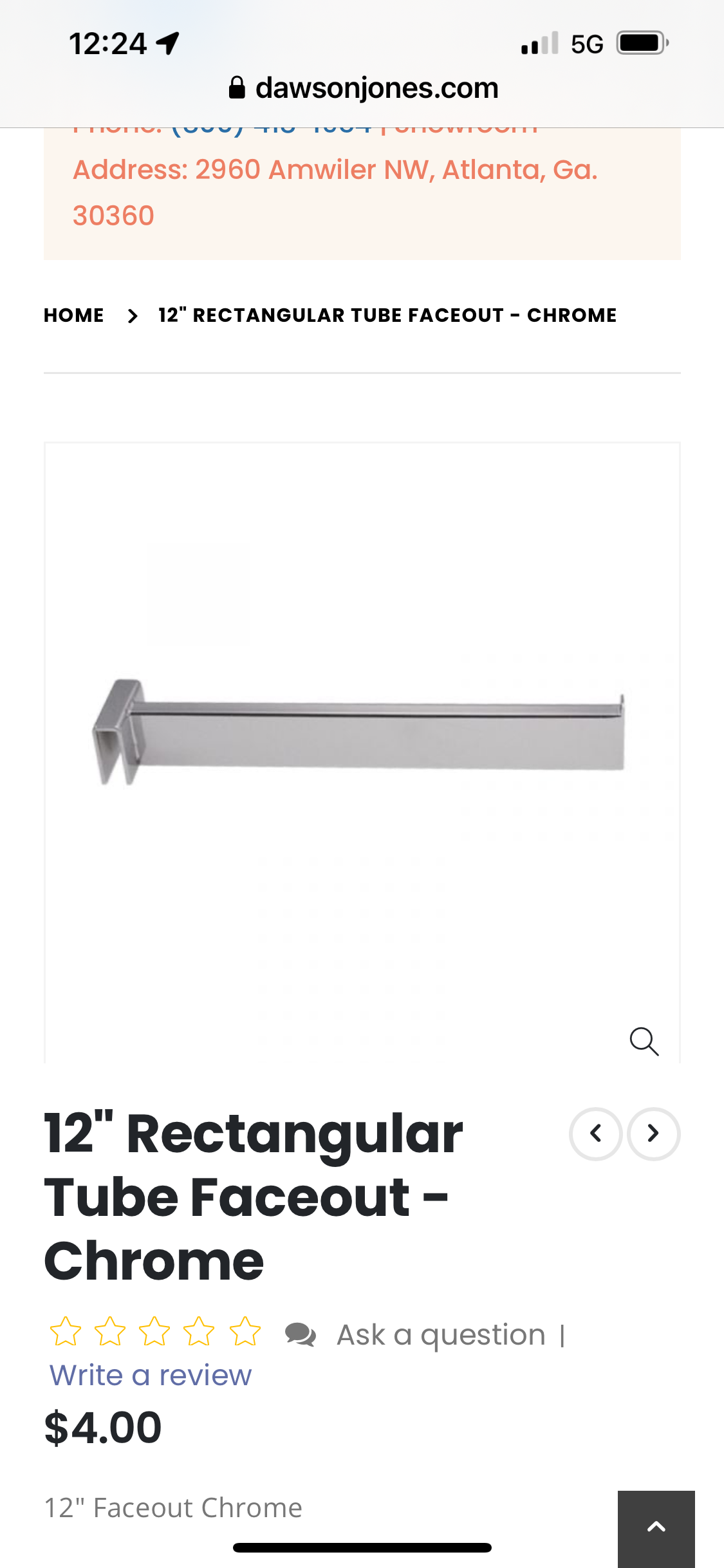Tap the star rating row
The width and height of the screenshot is (724, 1568).
[155, 1332]
